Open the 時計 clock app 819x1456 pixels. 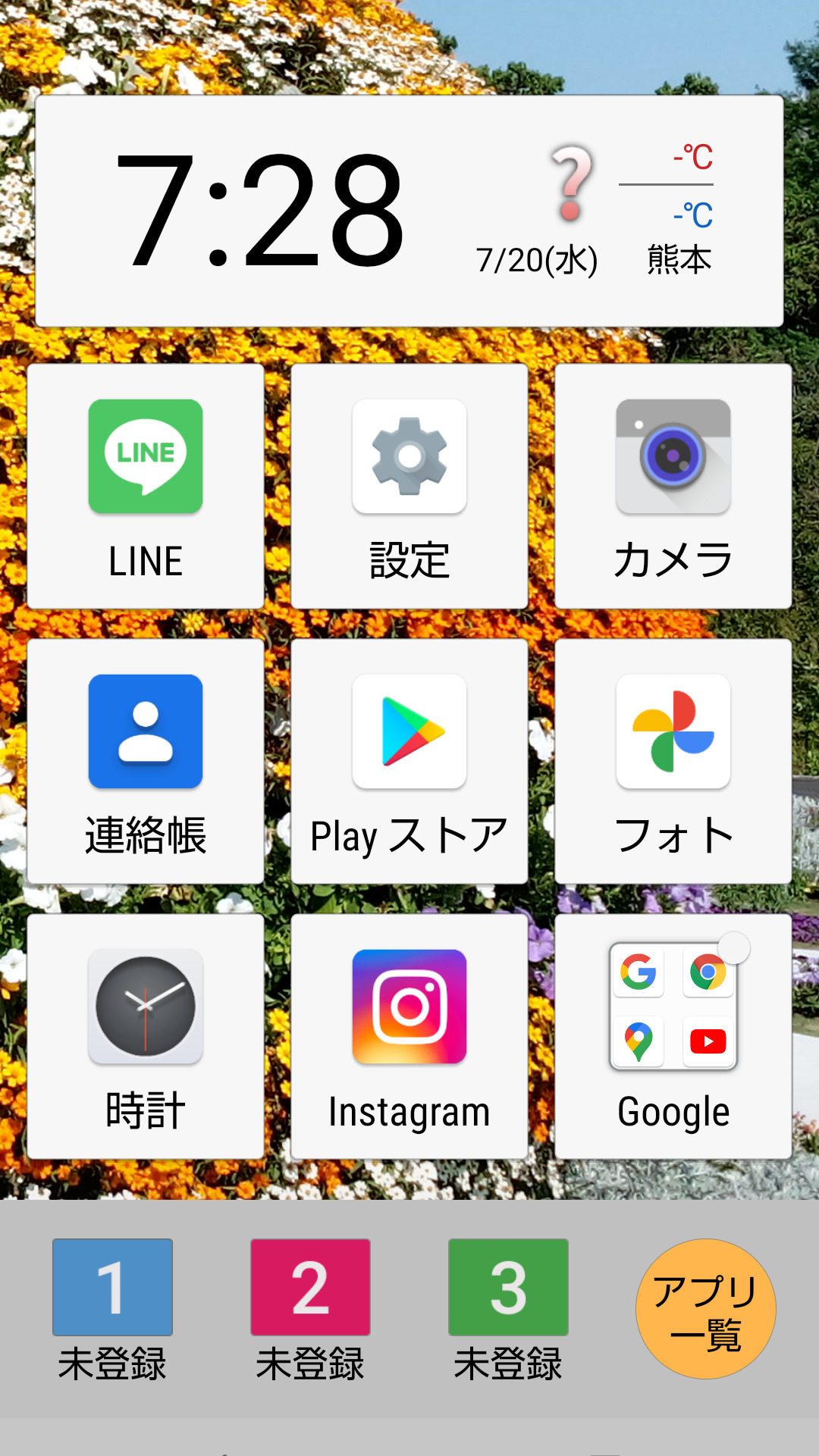click(146, 1036)
